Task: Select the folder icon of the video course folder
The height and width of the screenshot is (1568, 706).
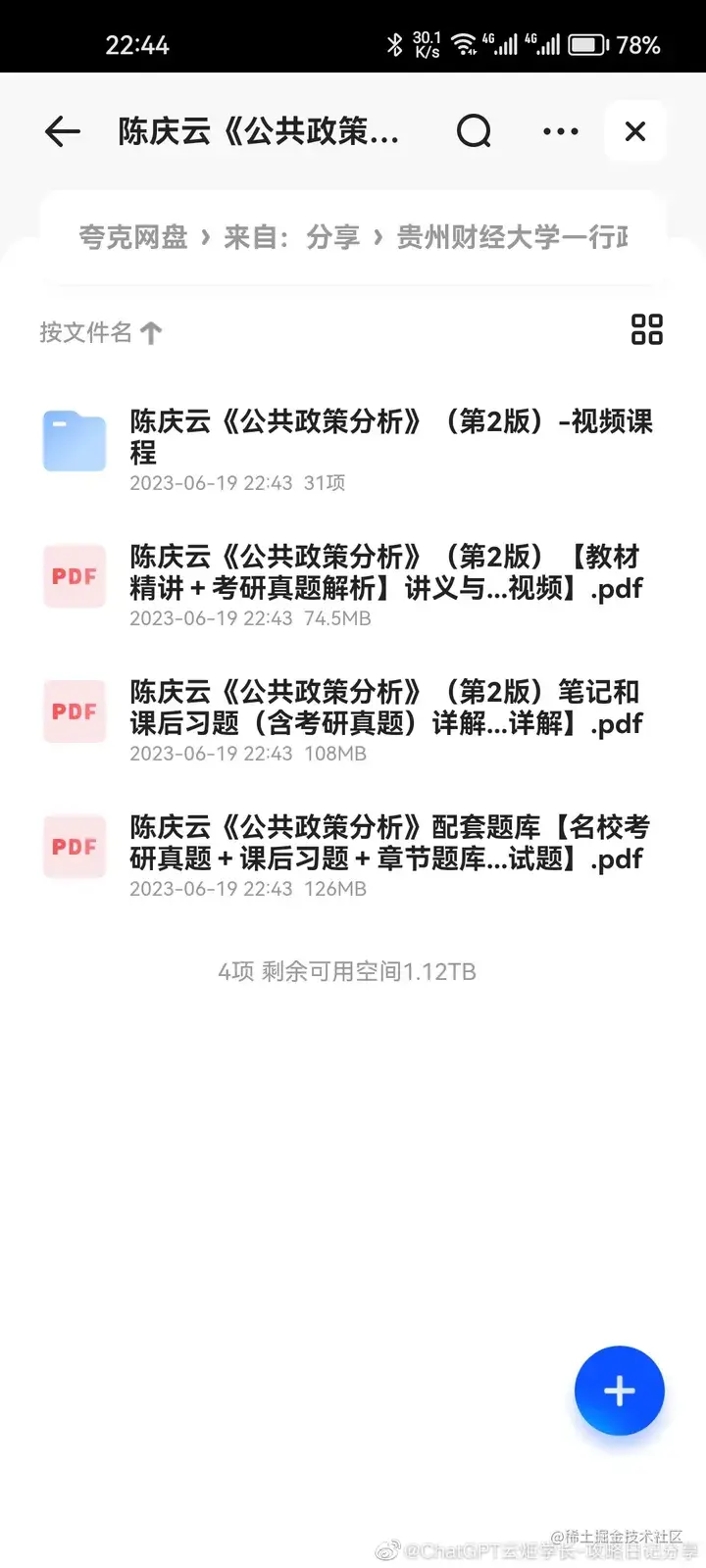Action: tap(75, 440)
